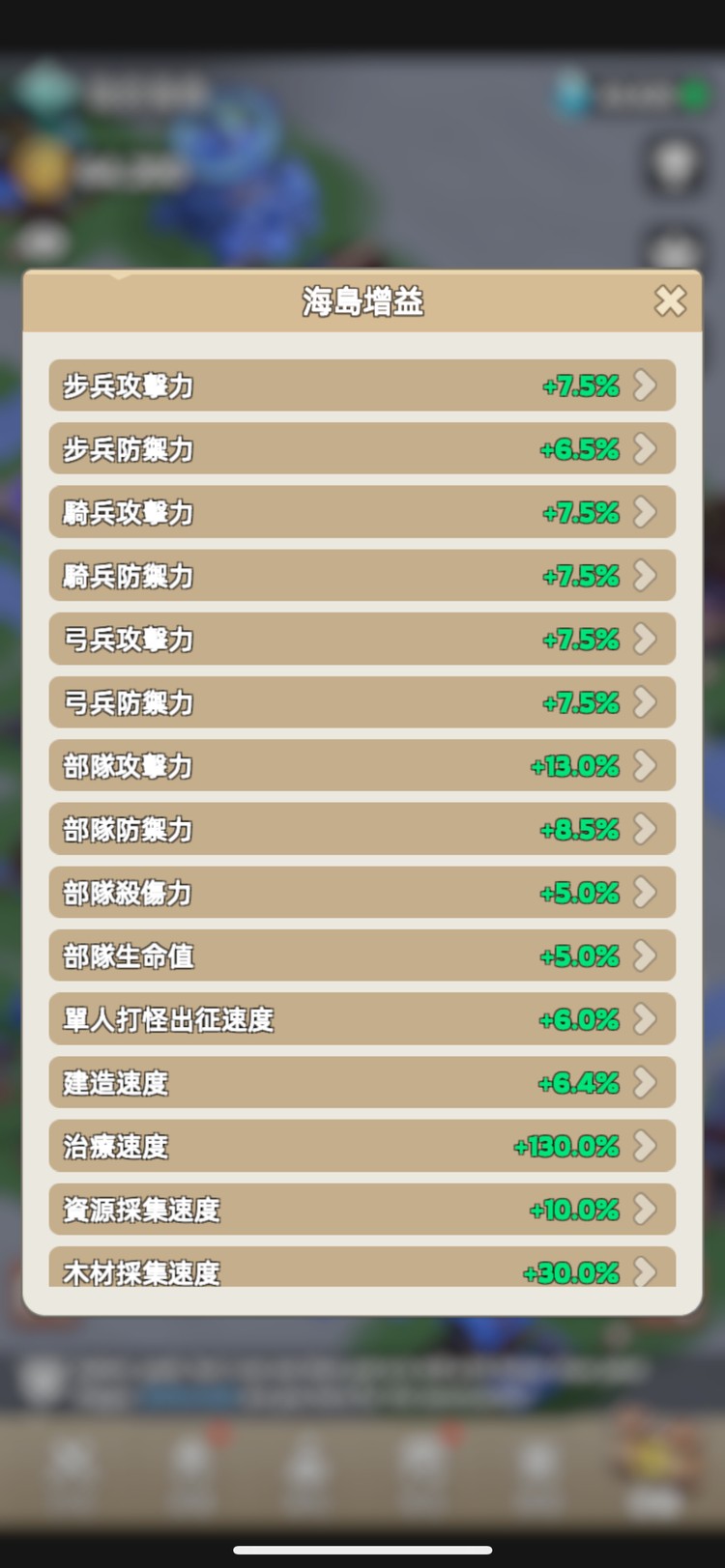Open the 騎兵防禦力 buff row
Screen dimensions: 725x1568
coord(362,575)
